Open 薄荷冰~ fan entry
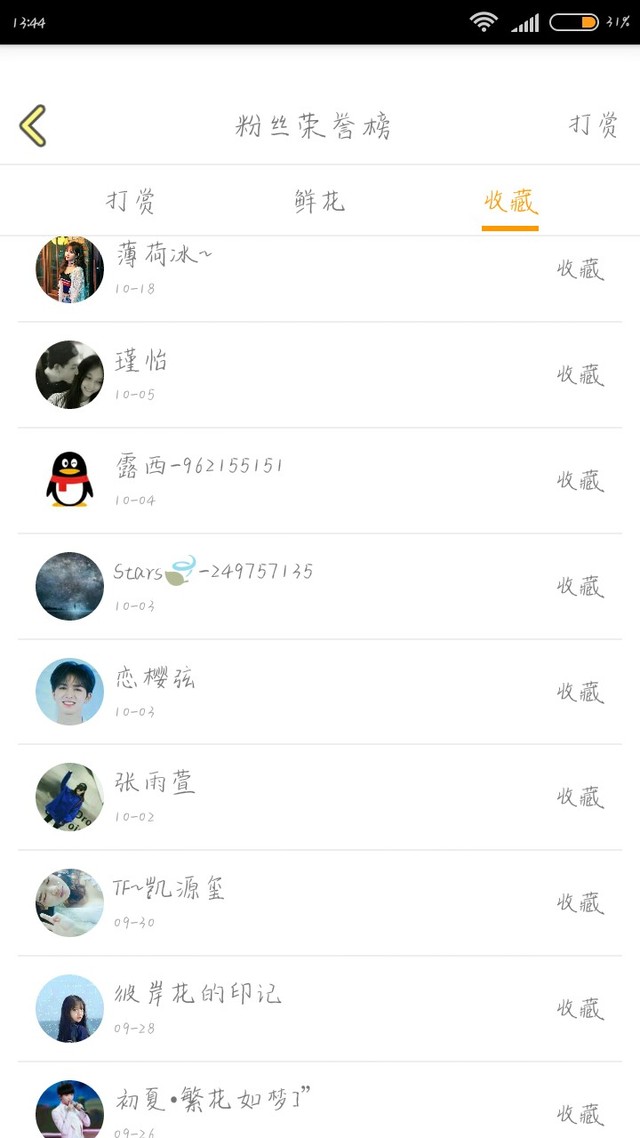The image size is (640, 1138). [320, 279]
